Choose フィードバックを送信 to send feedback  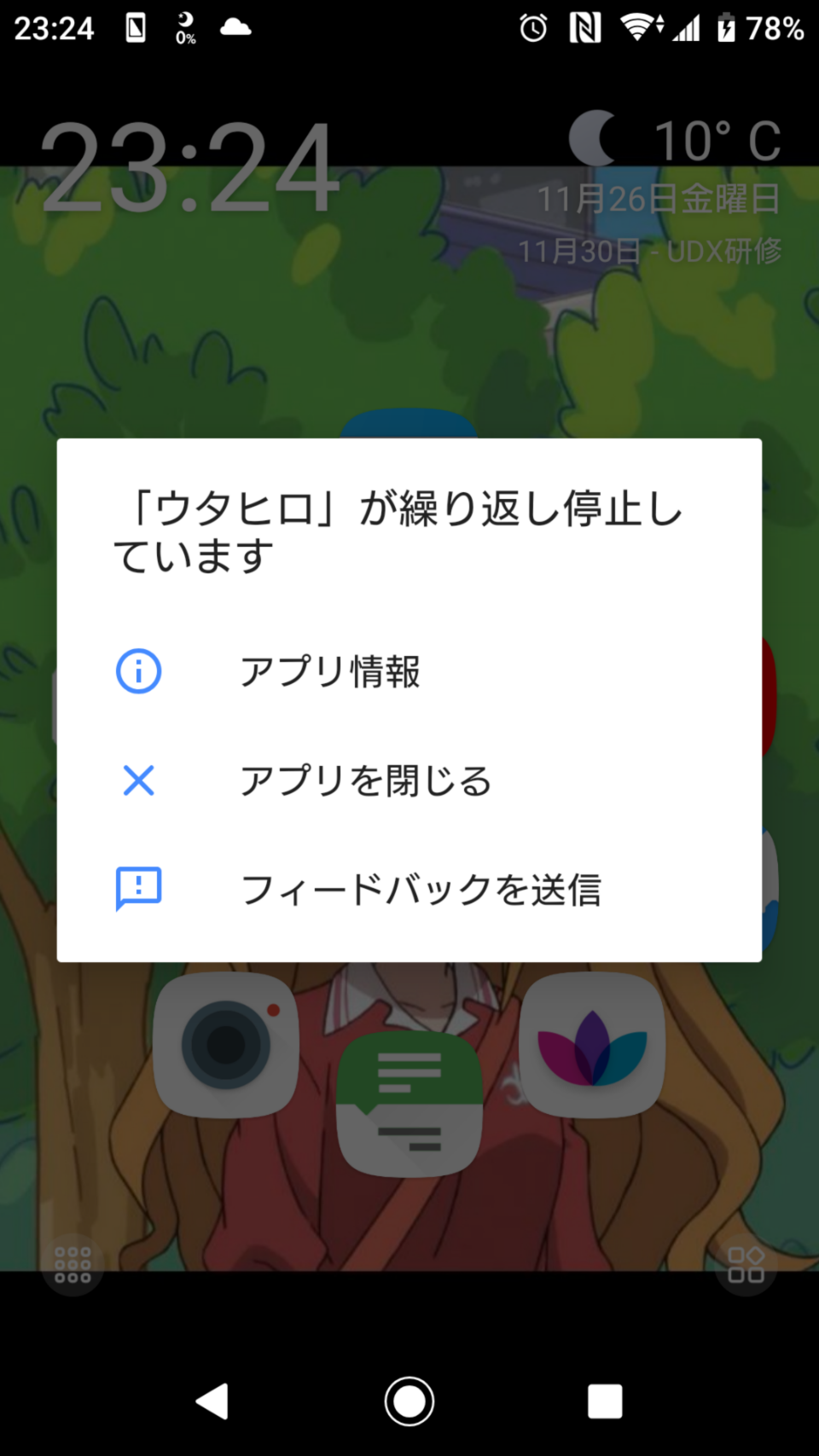(x=409, y=890)
